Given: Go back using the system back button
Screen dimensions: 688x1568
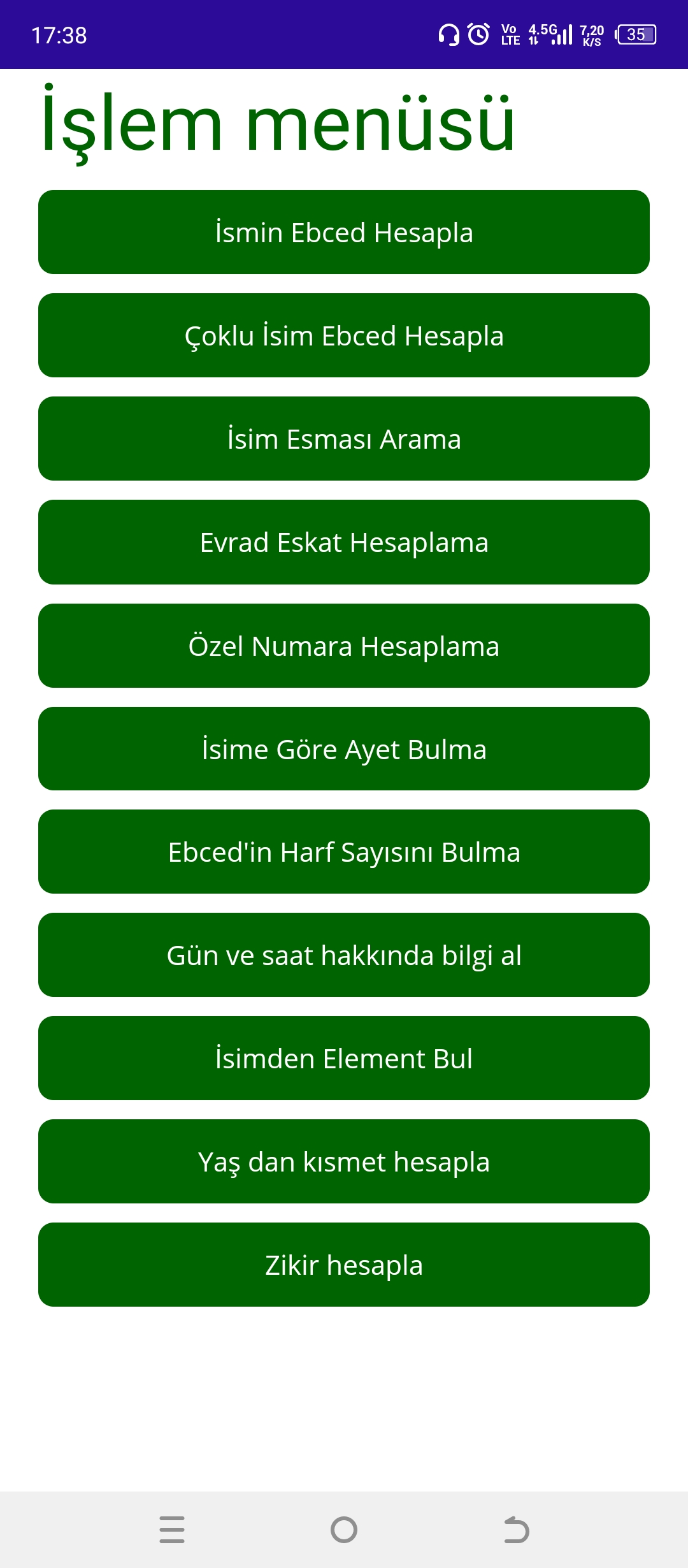Looking at the screenshot, I should (517, 1530).
